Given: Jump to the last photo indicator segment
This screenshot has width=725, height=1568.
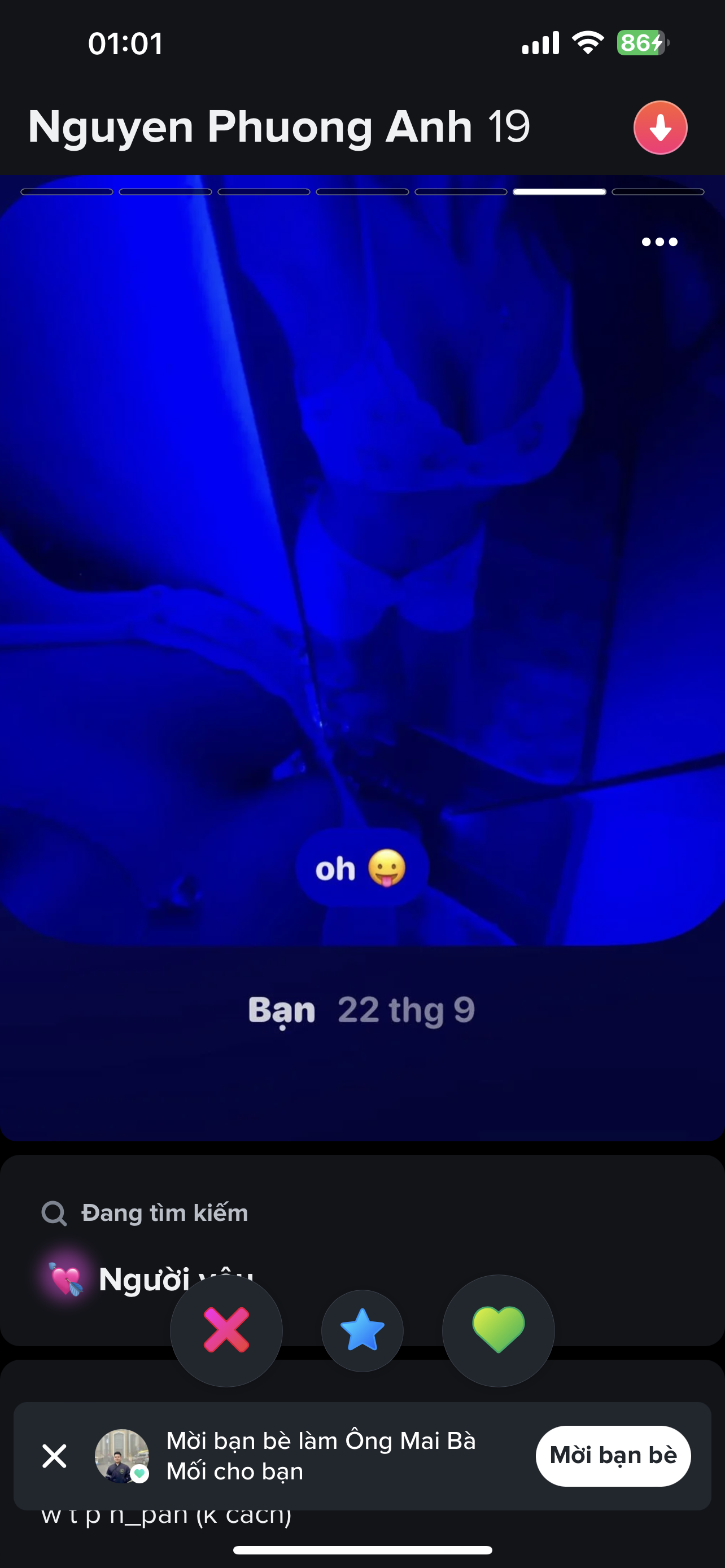Looking at the screenshot, I should click(657, 192).
